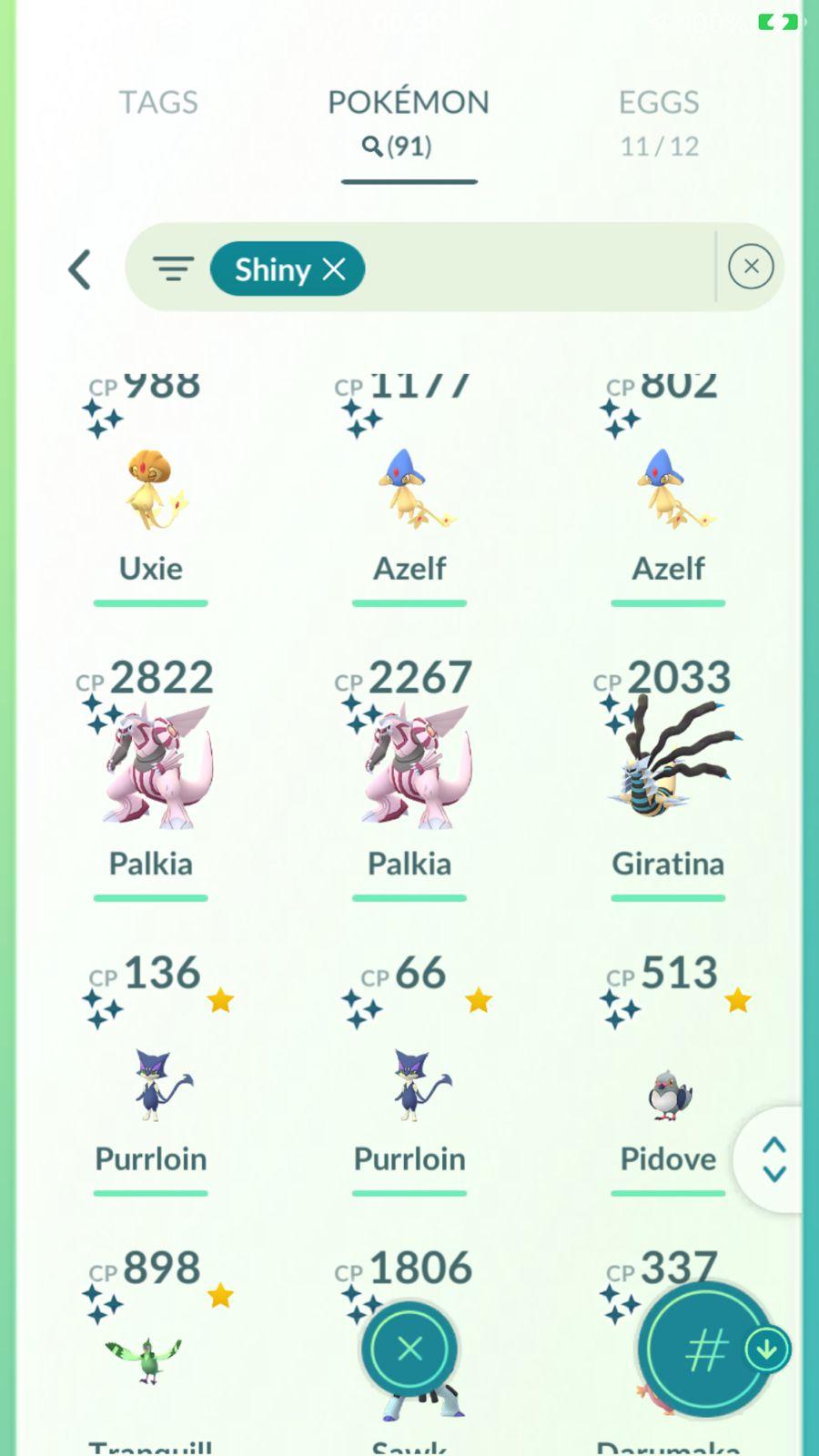View the Pidove with CP 513
819x1456 pixels.
click(668, 1092)
